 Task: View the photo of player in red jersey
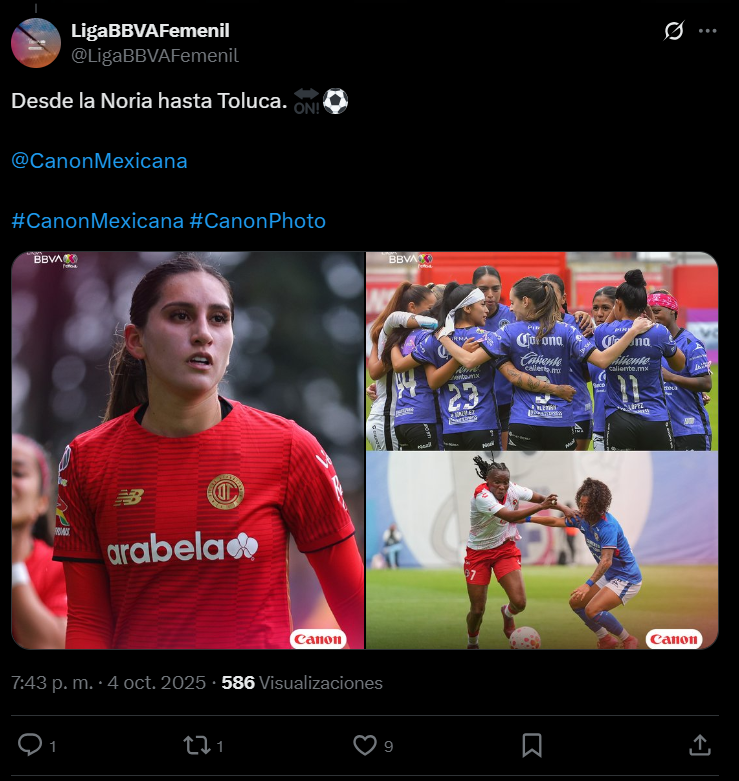click(x=188, y=450)
